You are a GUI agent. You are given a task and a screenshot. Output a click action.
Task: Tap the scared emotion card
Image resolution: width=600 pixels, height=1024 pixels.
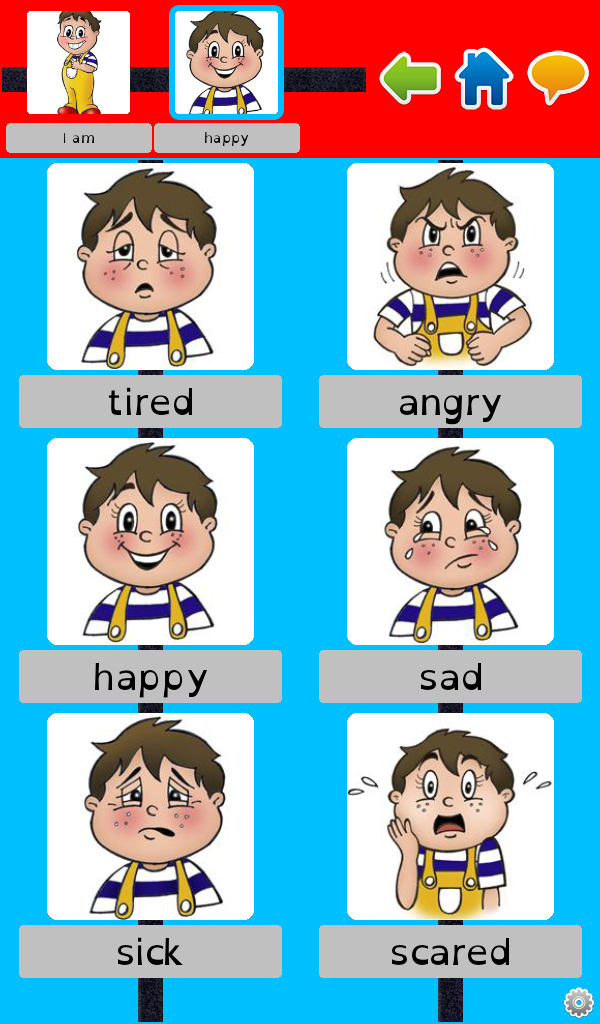(450, 817)
